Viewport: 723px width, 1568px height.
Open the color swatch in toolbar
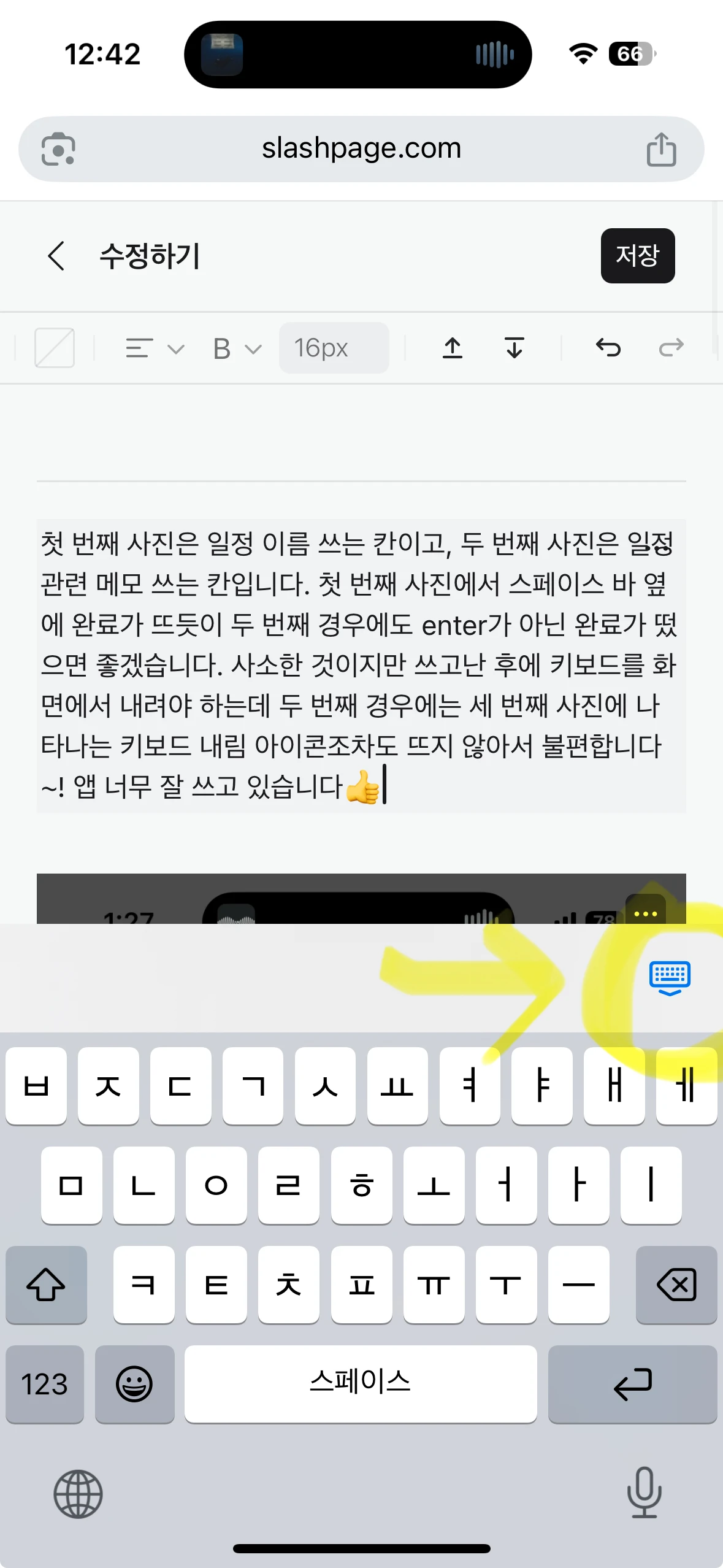55,348
